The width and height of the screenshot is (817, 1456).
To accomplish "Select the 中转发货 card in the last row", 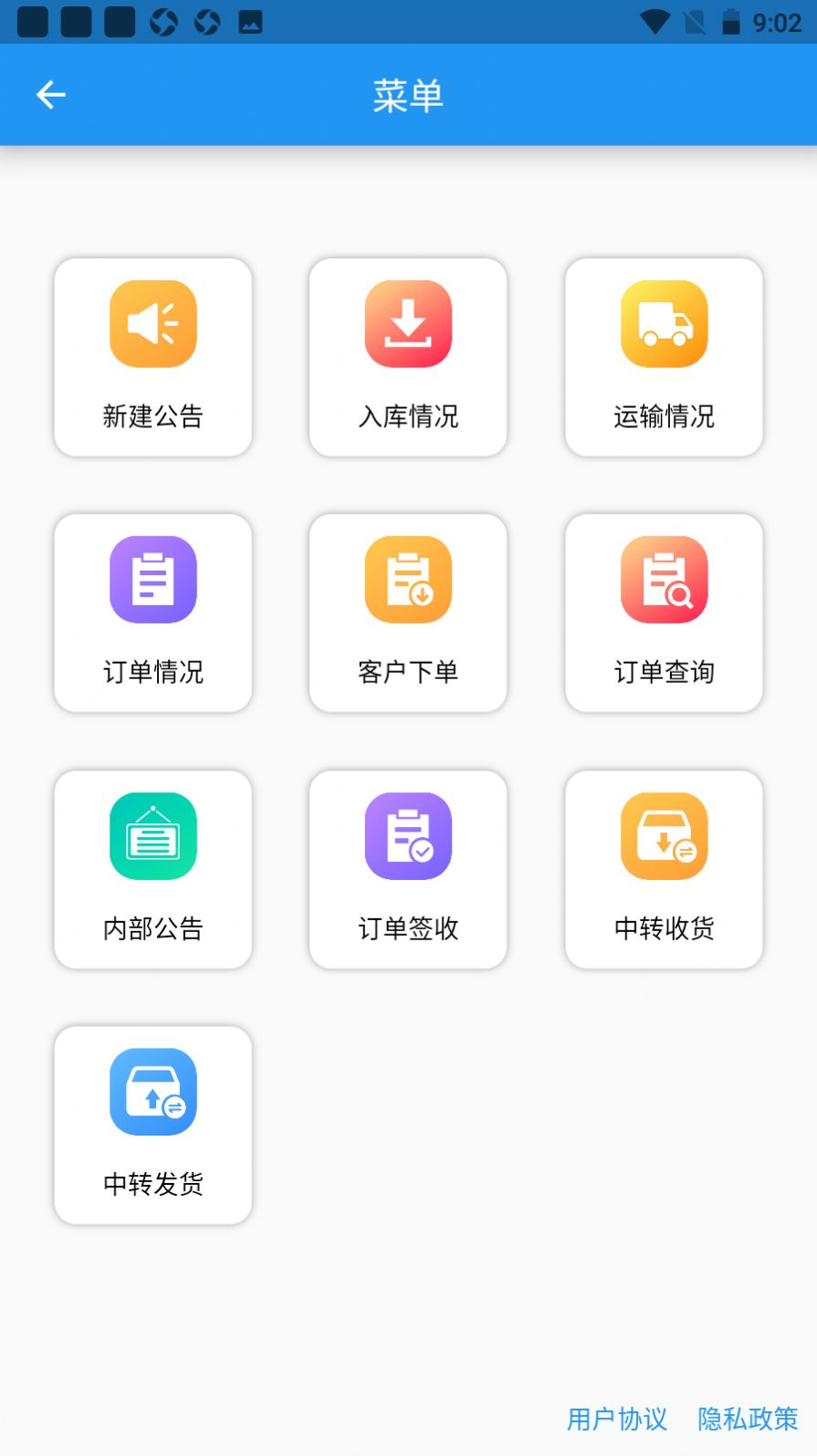I will pos(152,1125).
